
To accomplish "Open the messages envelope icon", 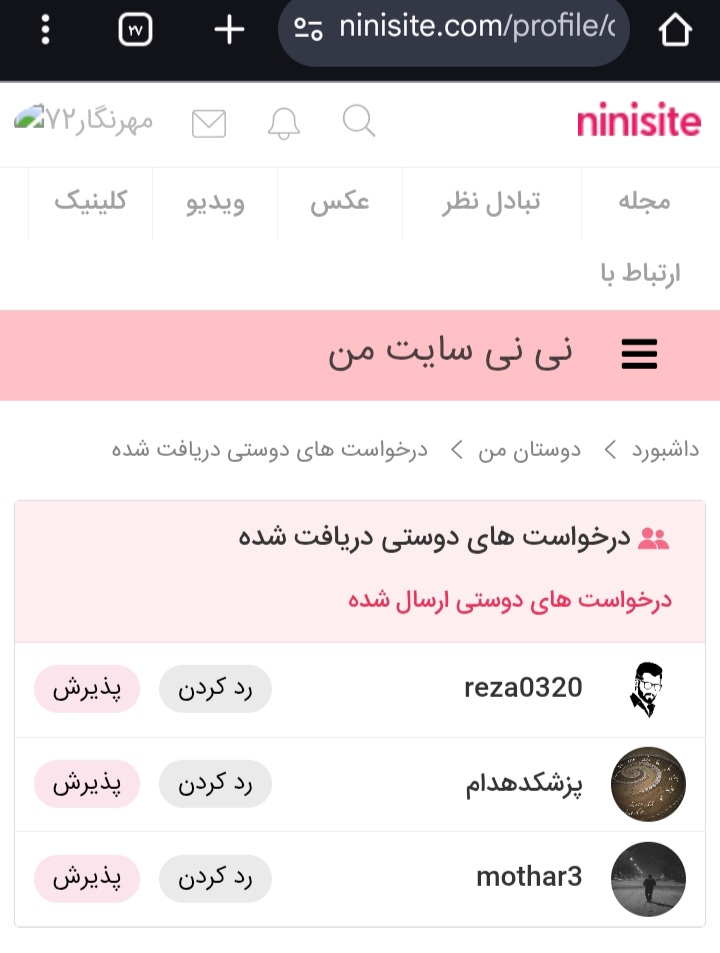I will click(209, 123).
